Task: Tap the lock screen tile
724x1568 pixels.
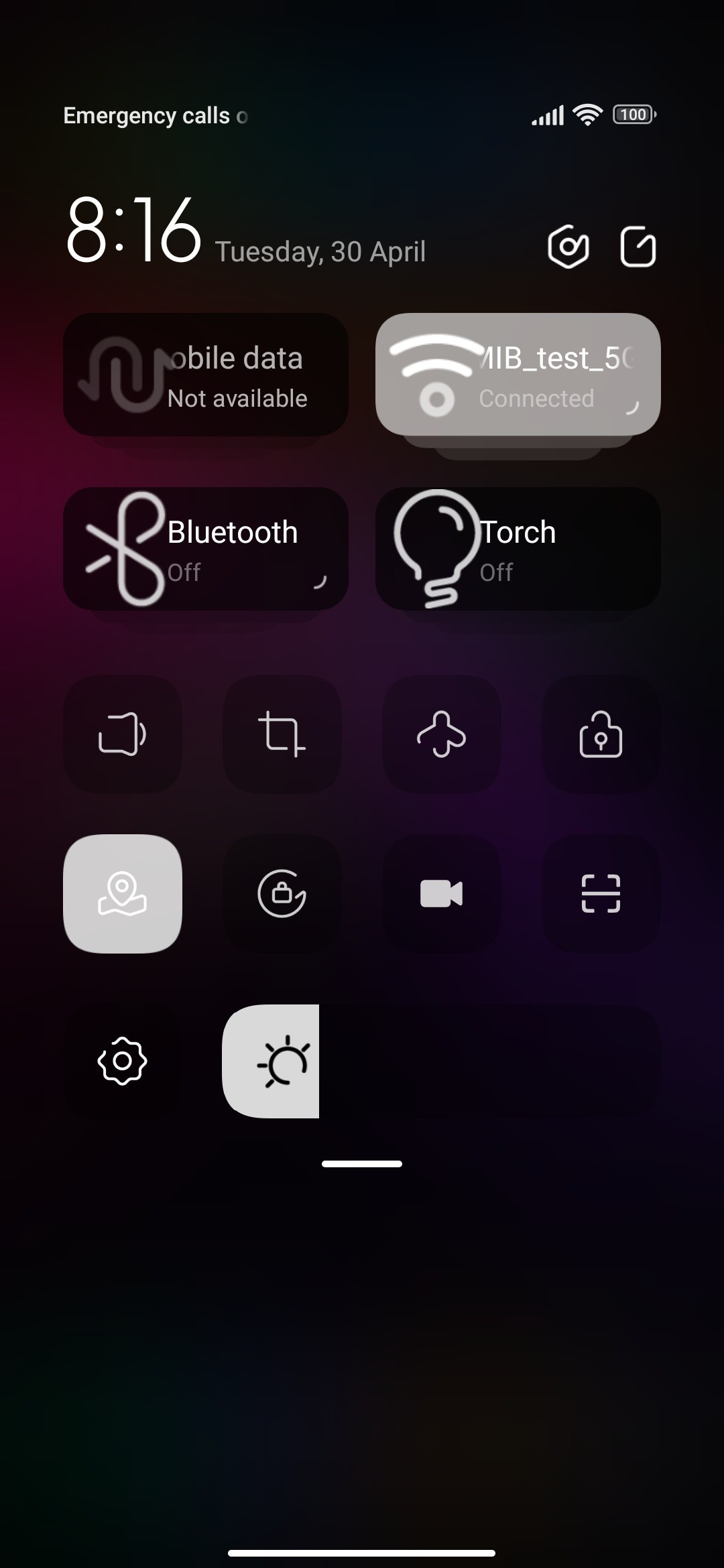Action: (x=601, y=734)
